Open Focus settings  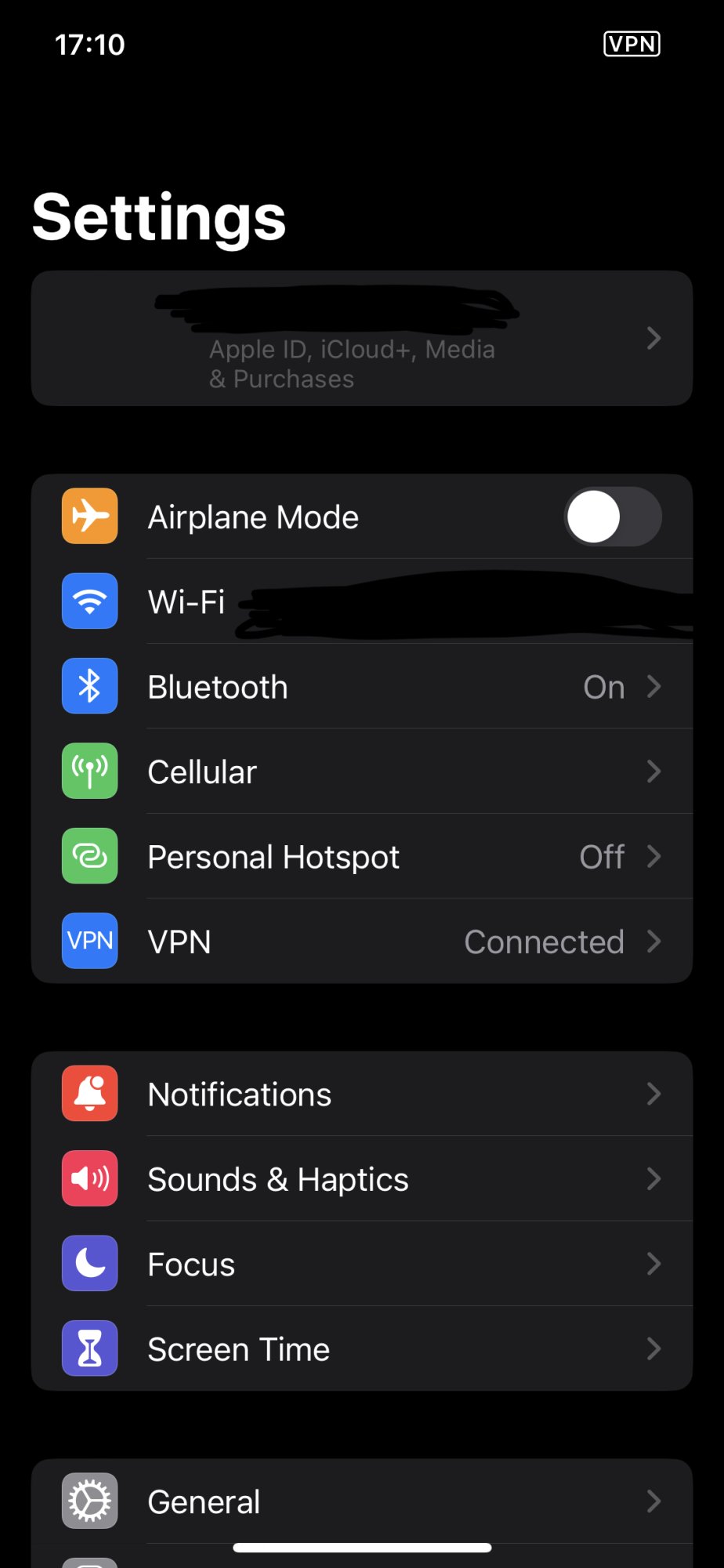362,1264
